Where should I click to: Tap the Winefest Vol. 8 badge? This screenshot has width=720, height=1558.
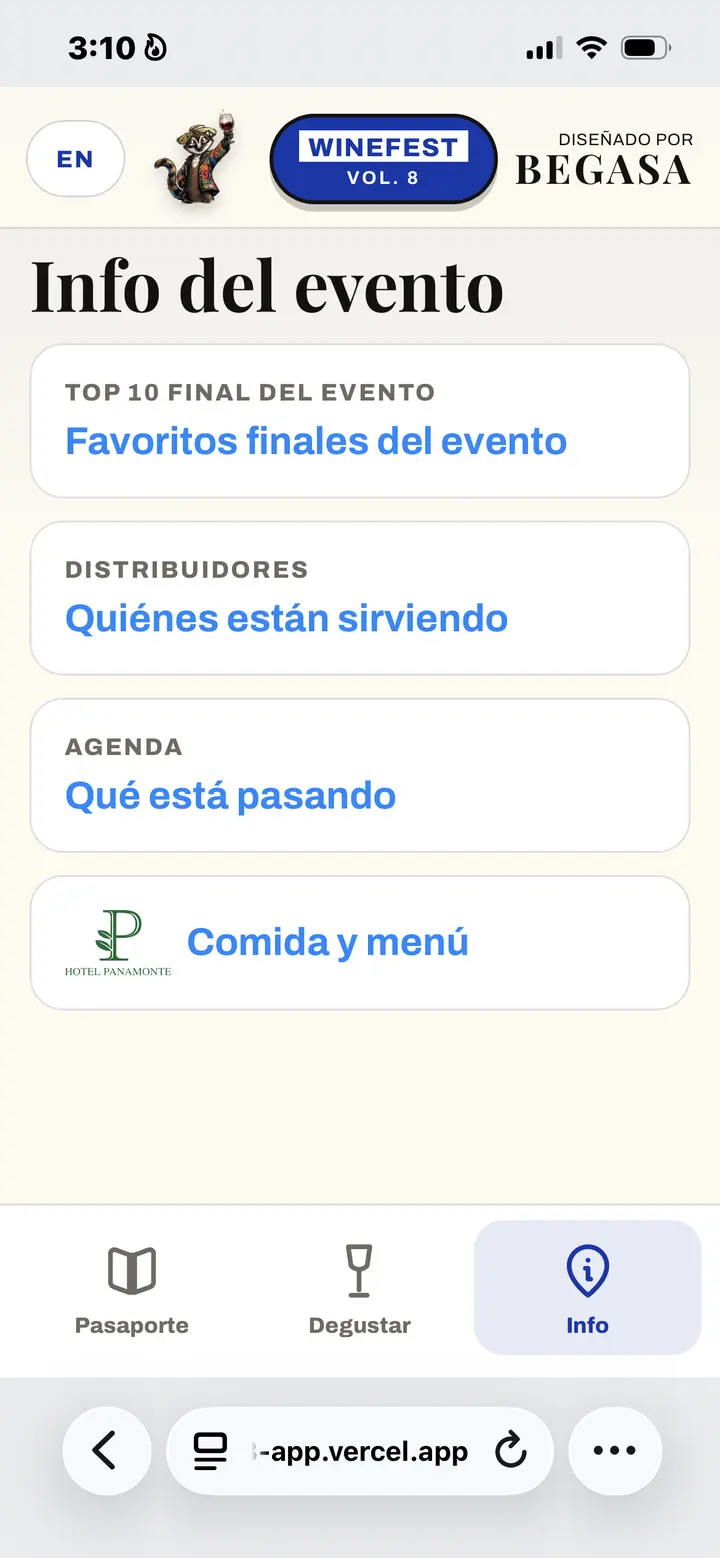pyautogui.click(x=383, y=160)
